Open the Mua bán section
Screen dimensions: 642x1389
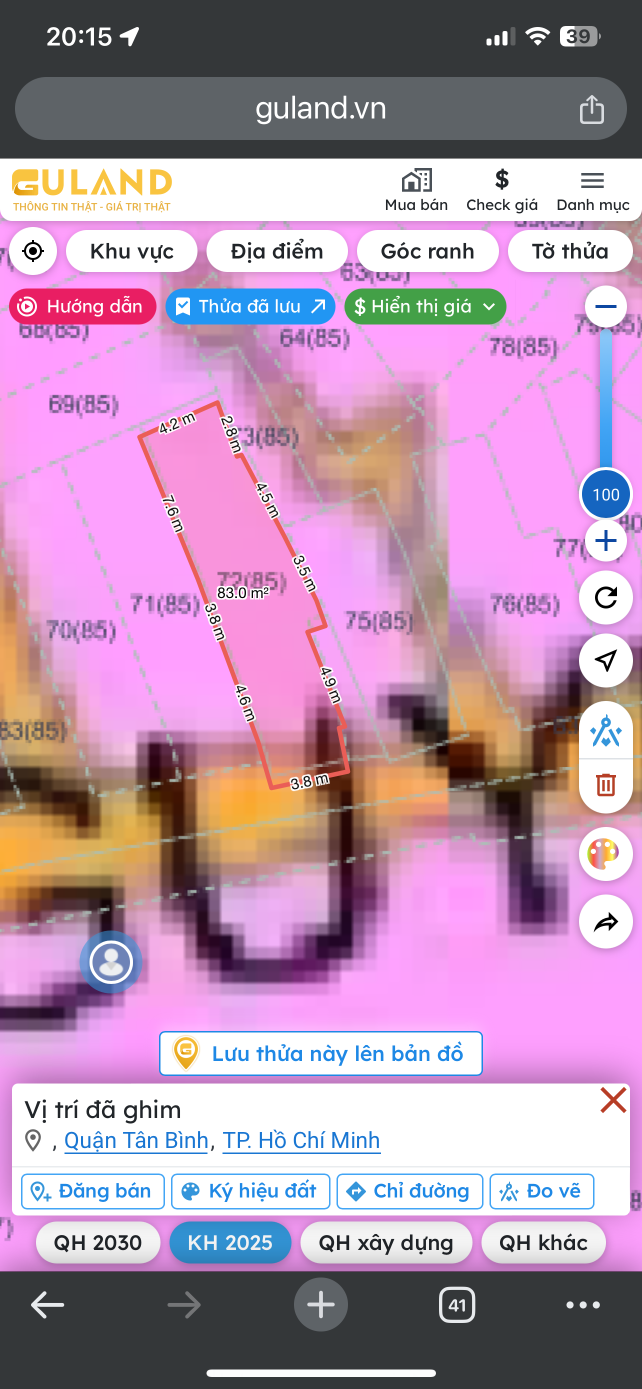click(x=416, y=190)
